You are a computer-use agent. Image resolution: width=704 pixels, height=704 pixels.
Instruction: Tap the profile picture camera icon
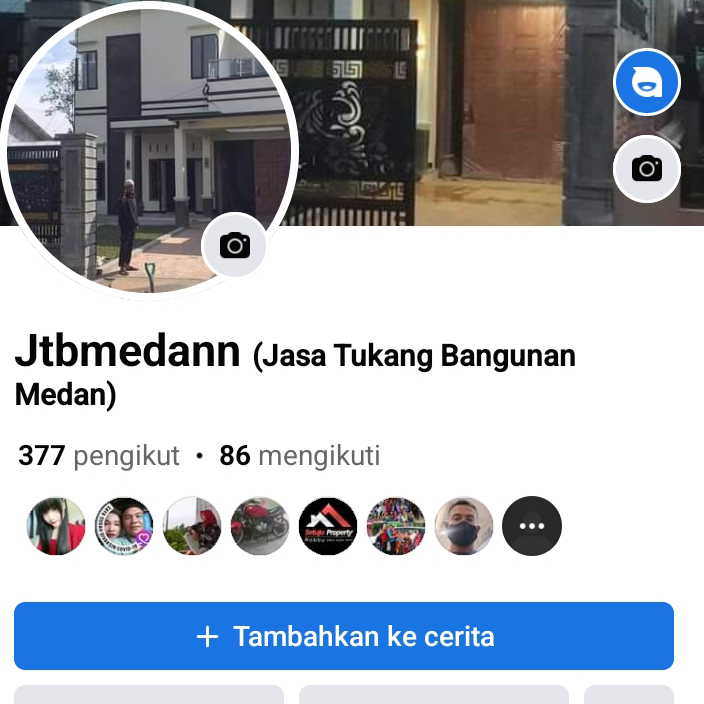(x=235, y=245)
